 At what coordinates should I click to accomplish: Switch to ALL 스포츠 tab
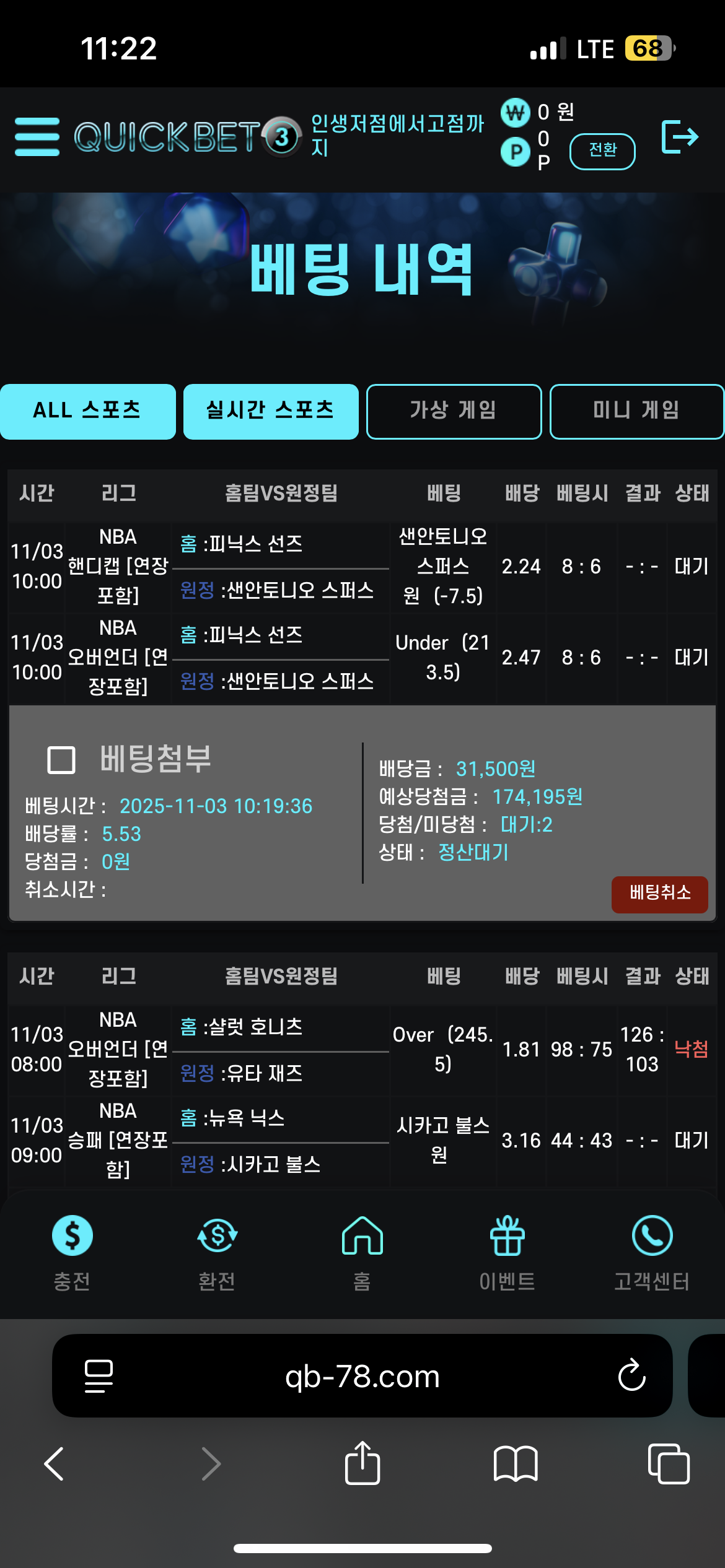[87, 411]
